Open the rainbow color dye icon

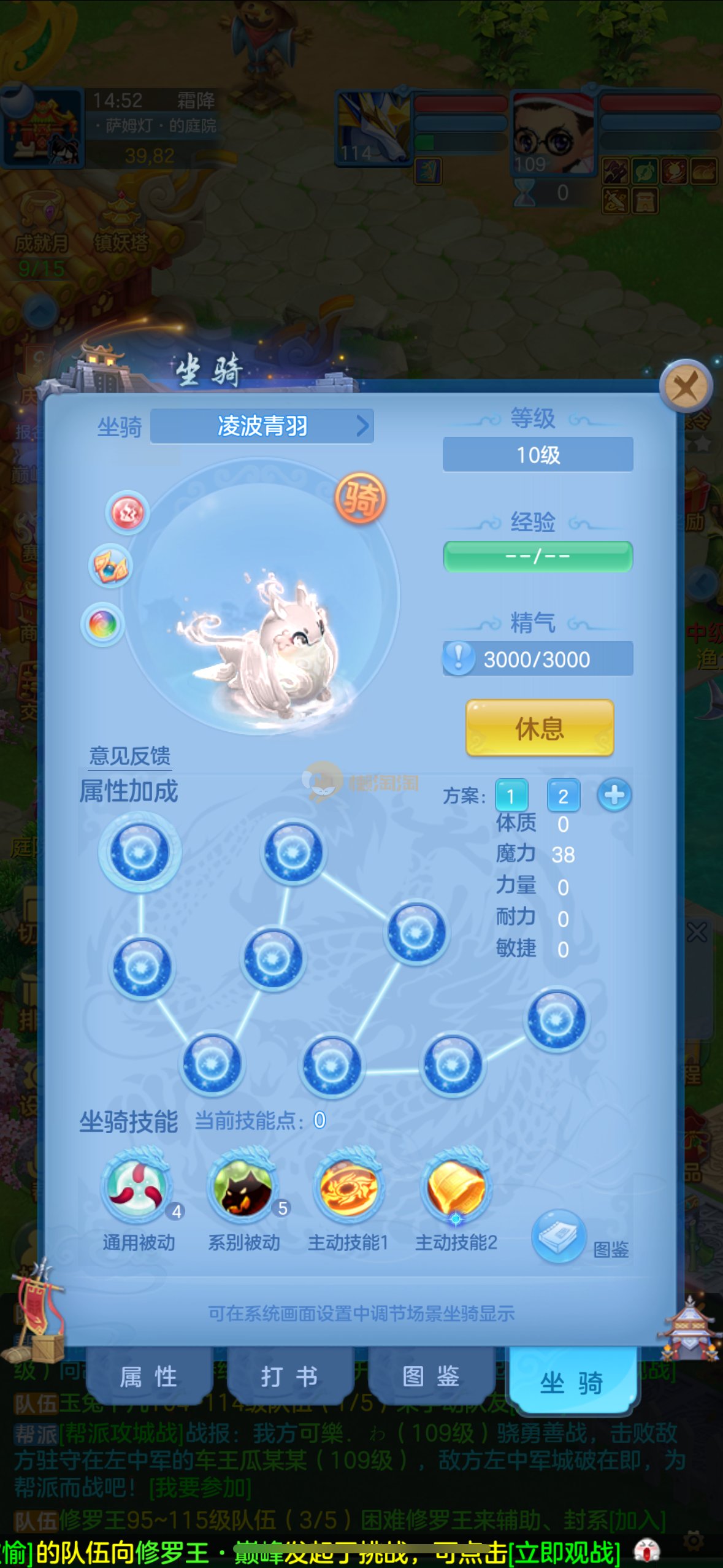point(102,625)
